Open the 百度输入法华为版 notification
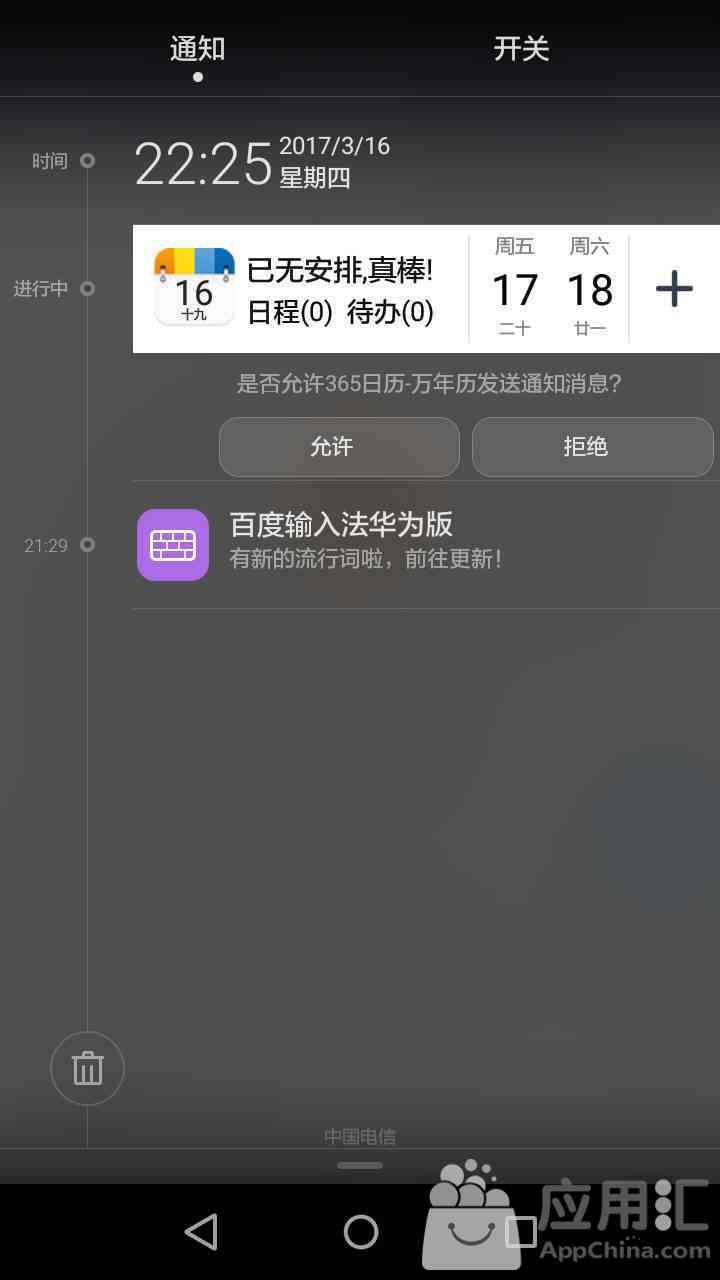This screenshot has height=1280, width=720. coord(400,544)
